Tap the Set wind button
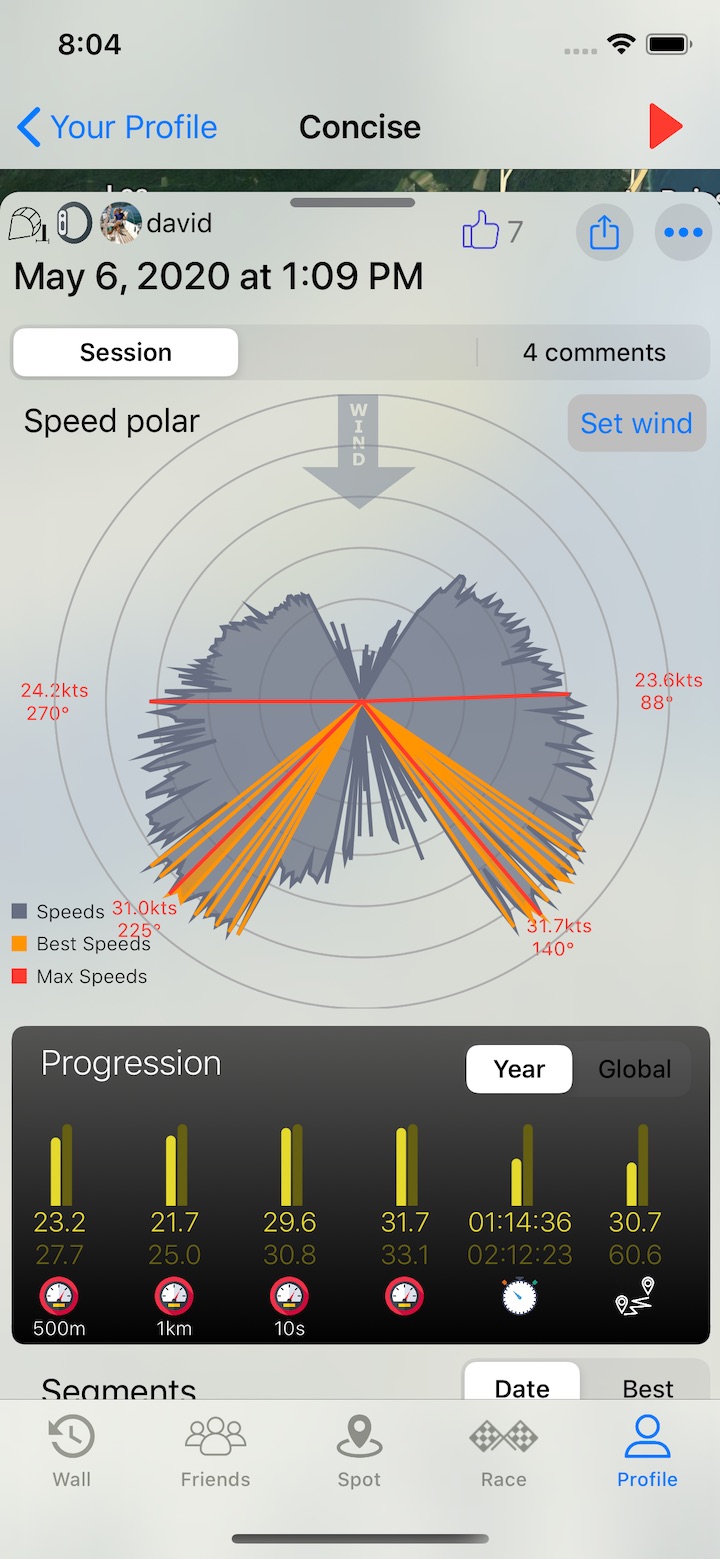720x1559 pixels. (x=636, y=423)
